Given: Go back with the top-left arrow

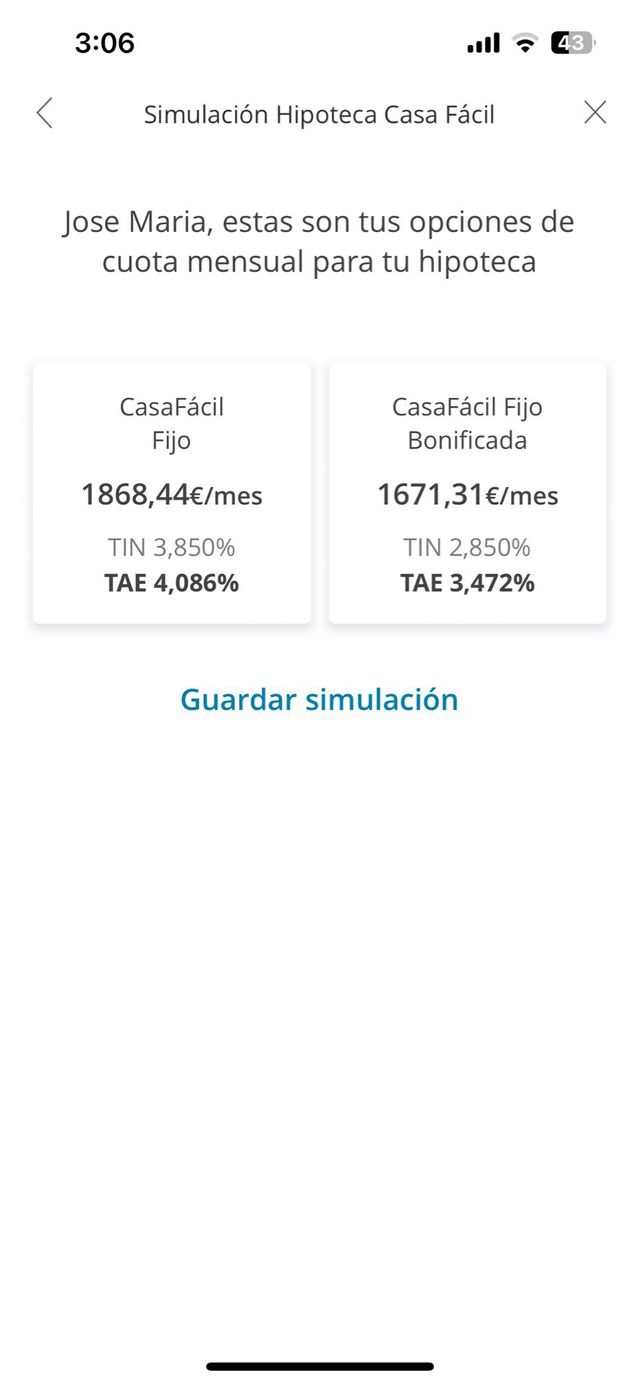Looking at the screenshot, I should pos(44,113).
